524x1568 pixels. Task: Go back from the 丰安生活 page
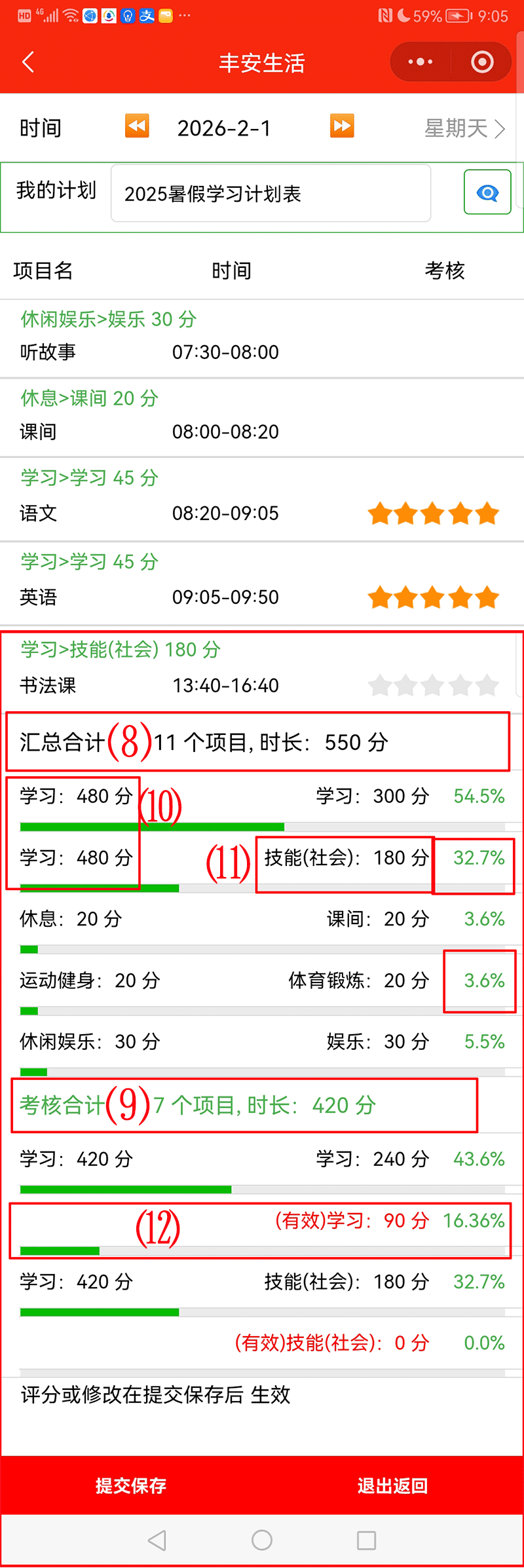pos(28,63)
